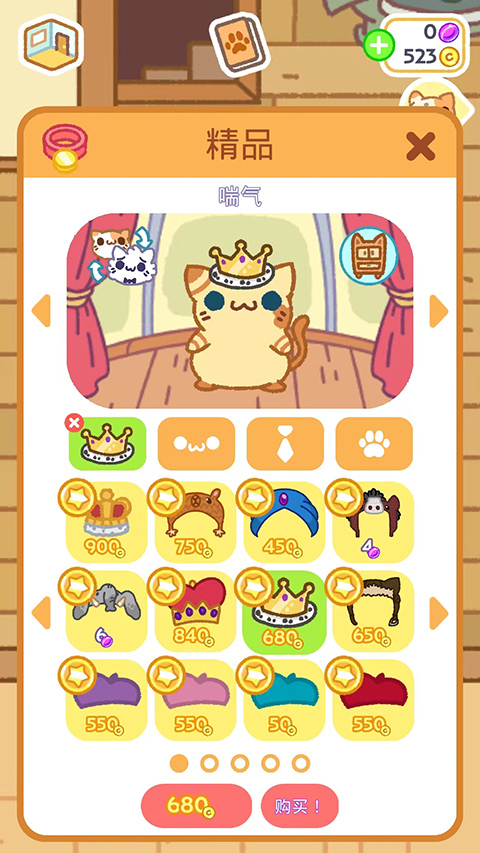Open the collar shop icon in header
Viewport: 480px width, 853px height.
pos(65,147)
